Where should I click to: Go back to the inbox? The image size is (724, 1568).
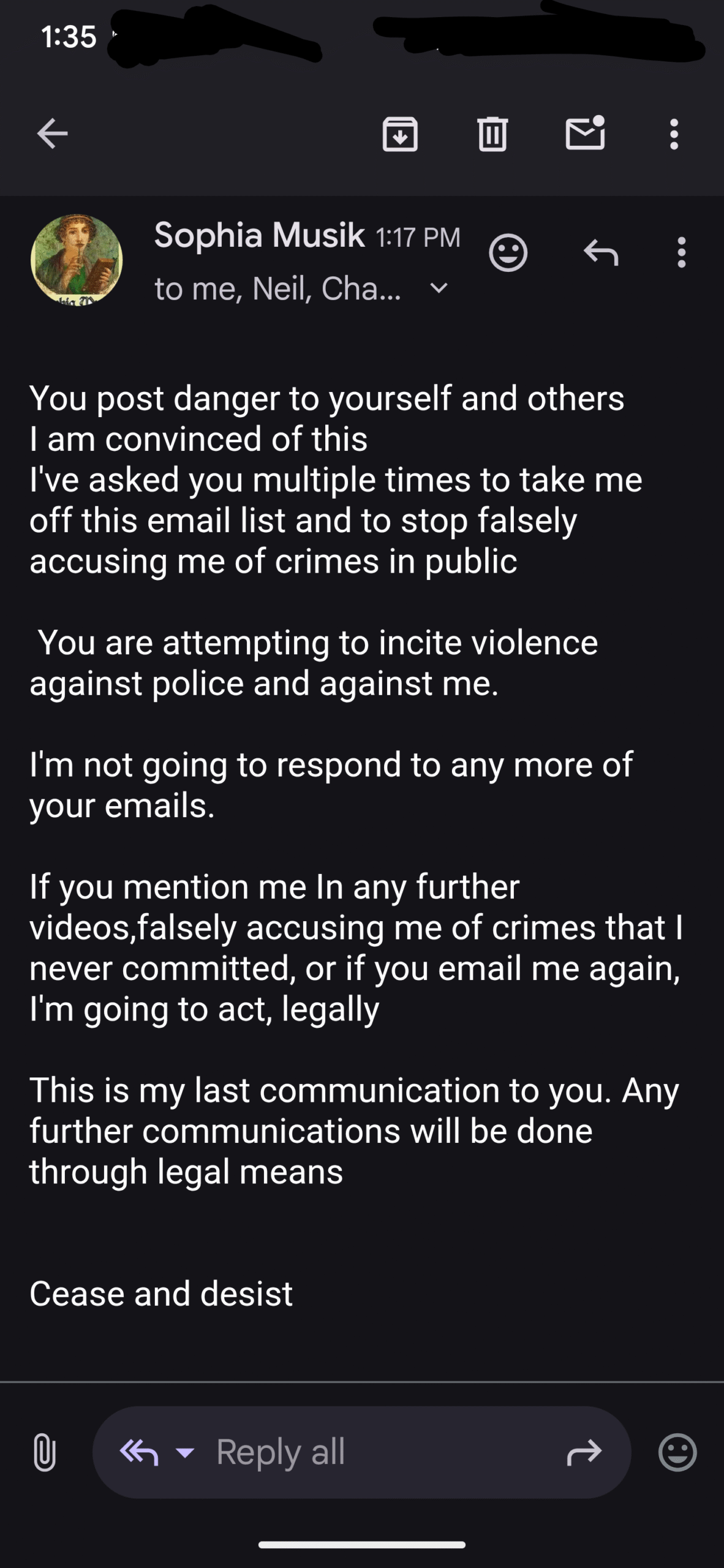(x=53, y=134)
